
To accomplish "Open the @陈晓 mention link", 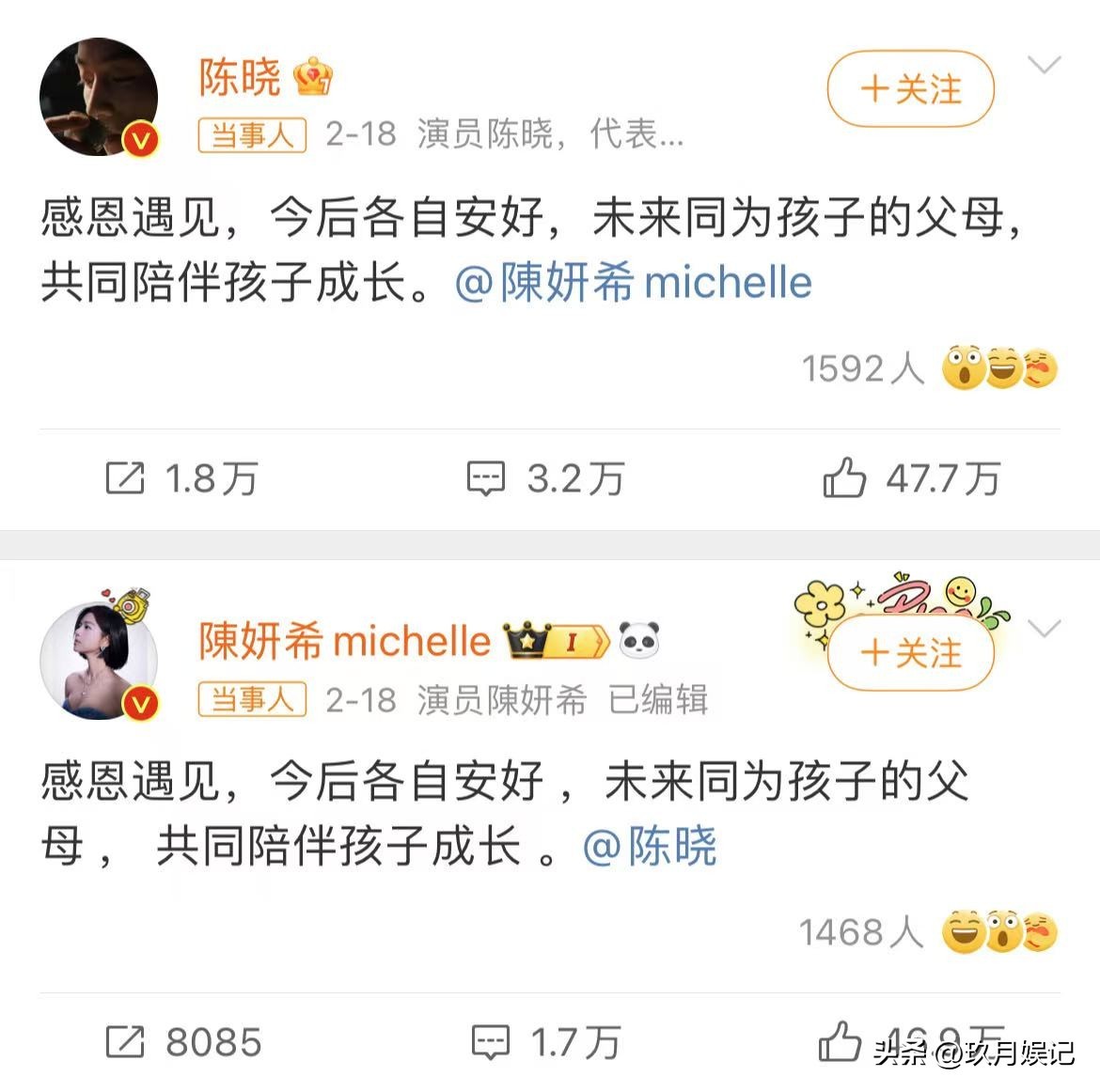I will [651, 847].
